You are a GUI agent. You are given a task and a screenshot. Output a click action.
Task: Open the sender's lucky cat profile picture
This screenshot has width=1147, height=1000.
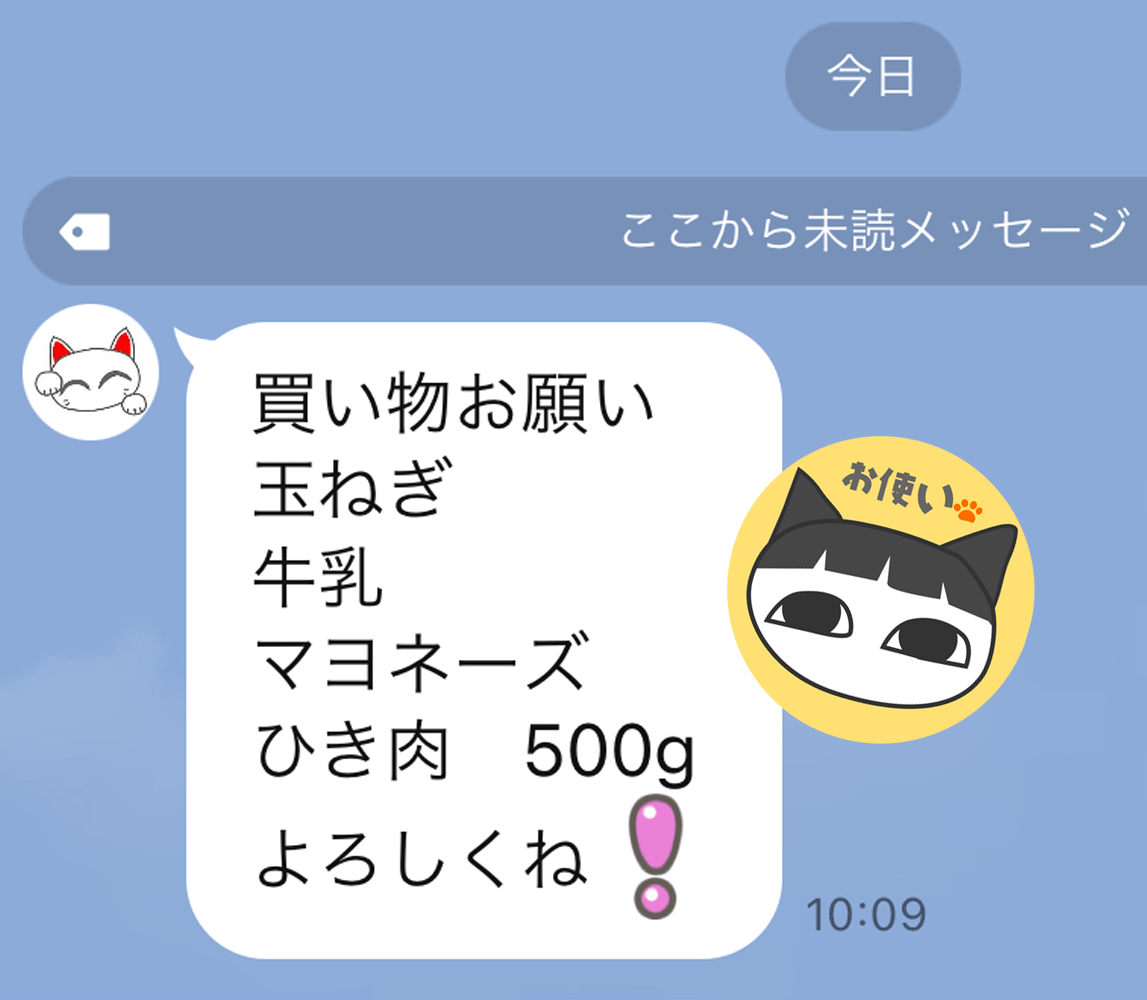[90, 373]
